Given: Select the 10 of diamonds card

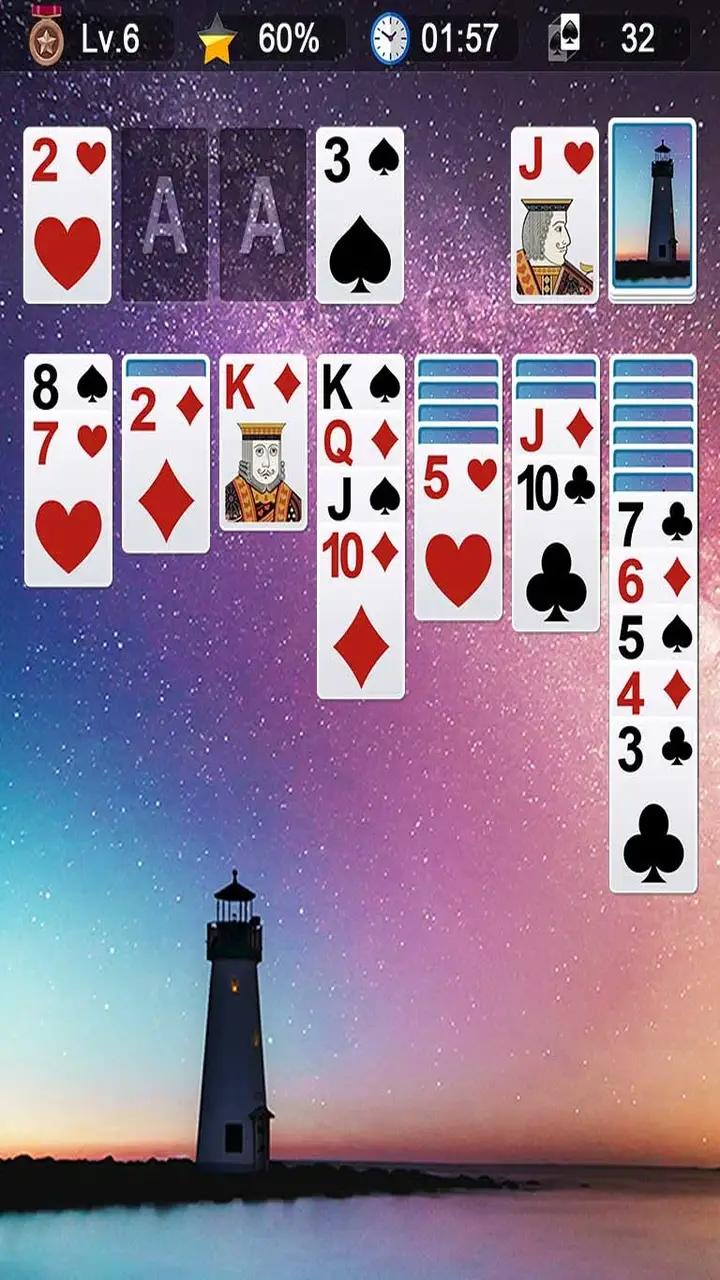Looking at the screenshot, I should pos(360,620).
